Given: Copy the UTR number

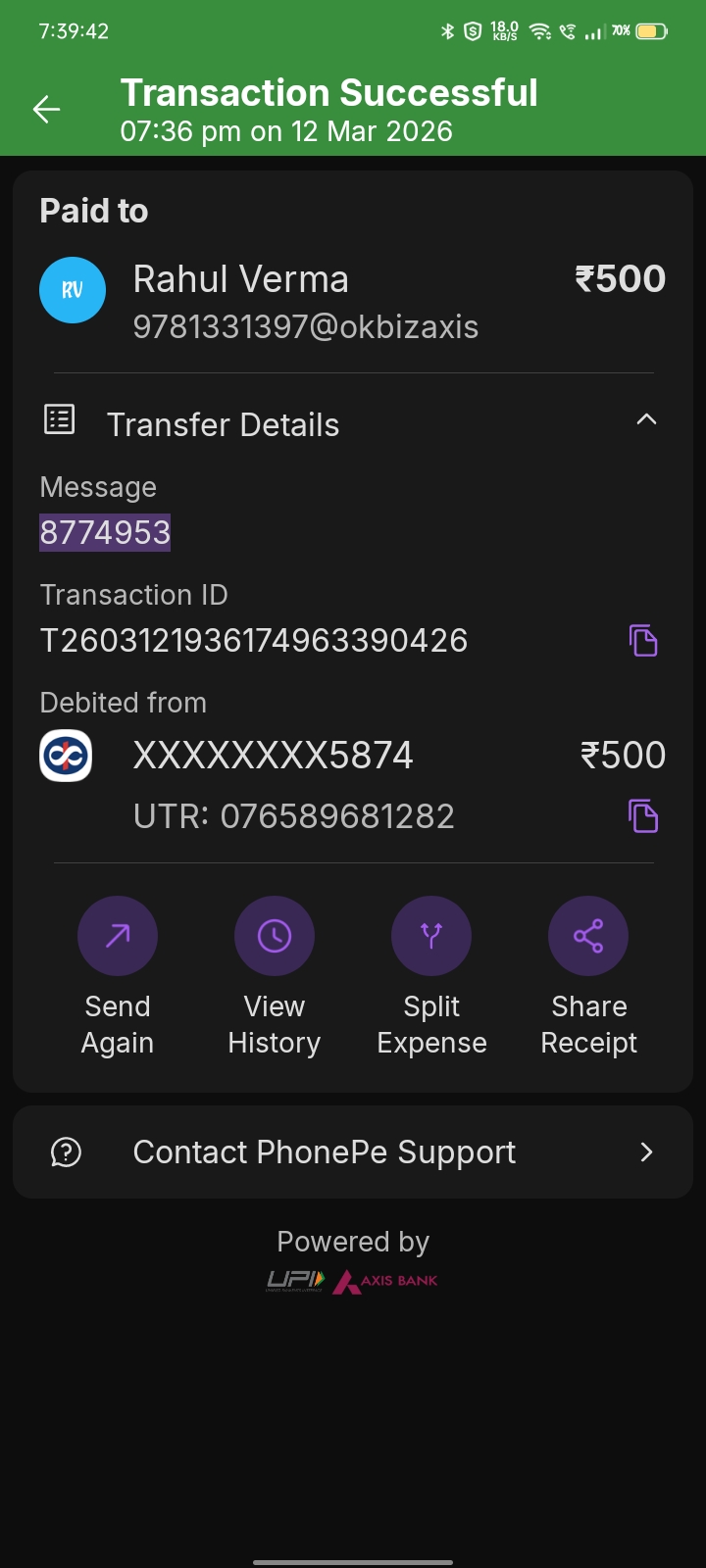Looking at the screenshot, I should [x=643, y=815].
